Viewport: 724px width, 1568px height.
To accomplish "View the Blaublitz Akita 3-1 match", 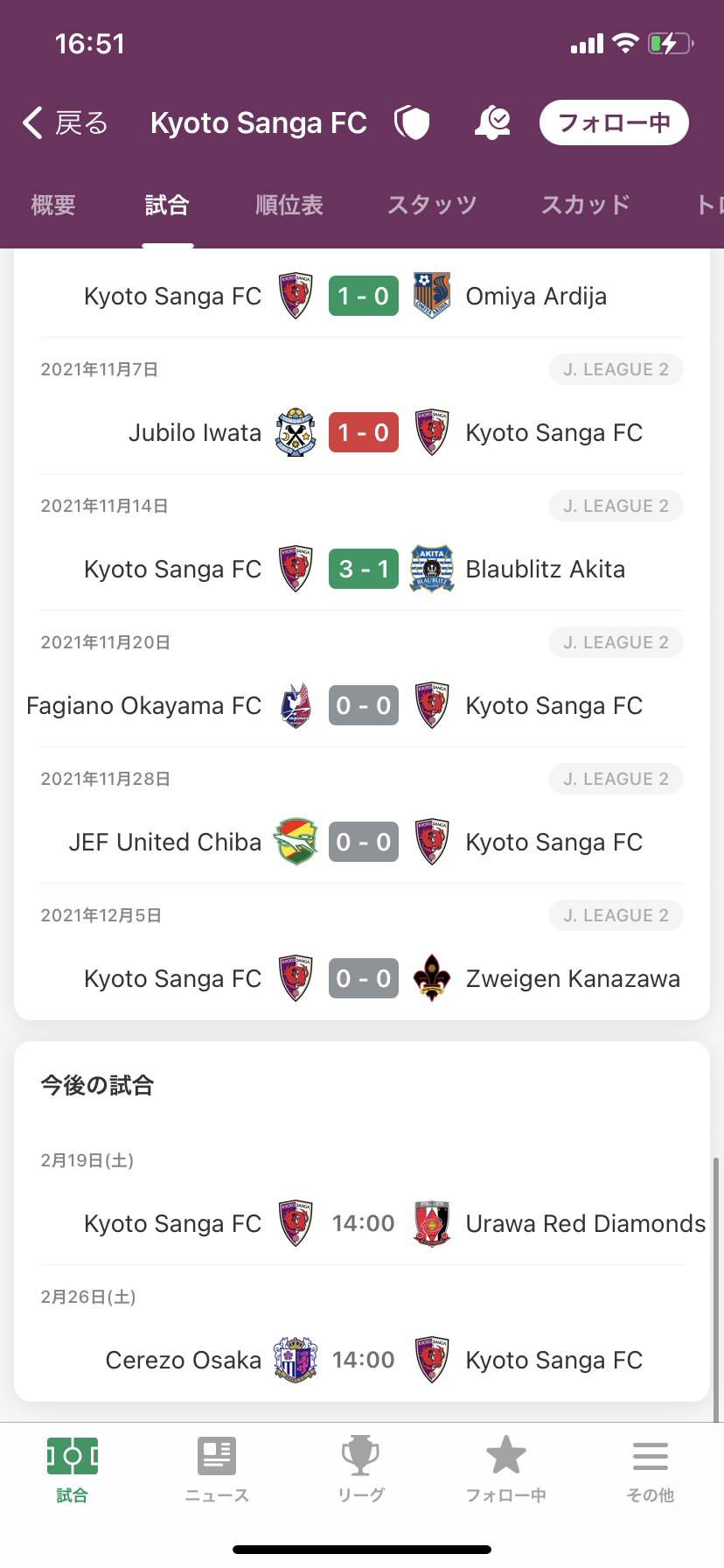I will point(362,569).
